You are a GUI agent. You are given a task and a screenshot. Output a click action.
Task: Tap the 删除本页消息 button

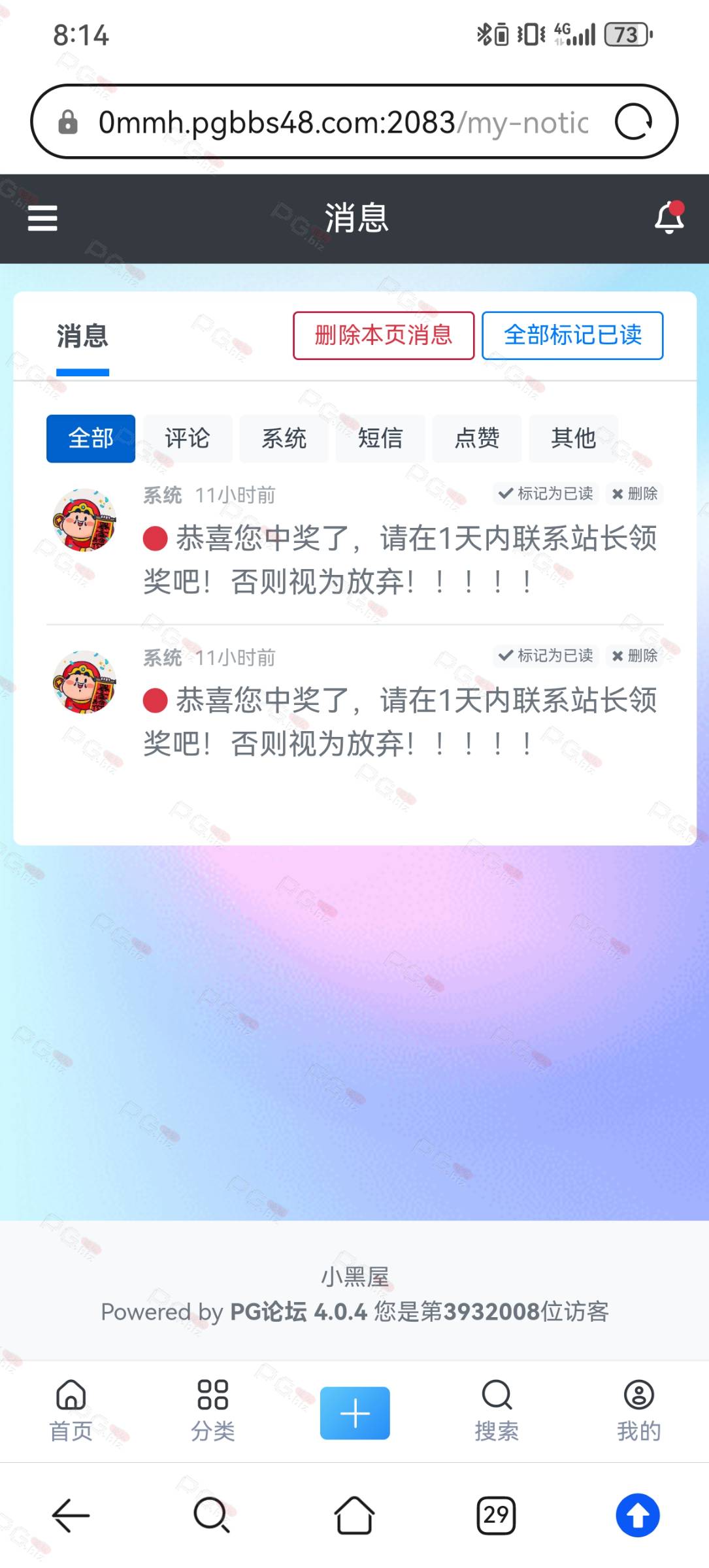[384, 335]
